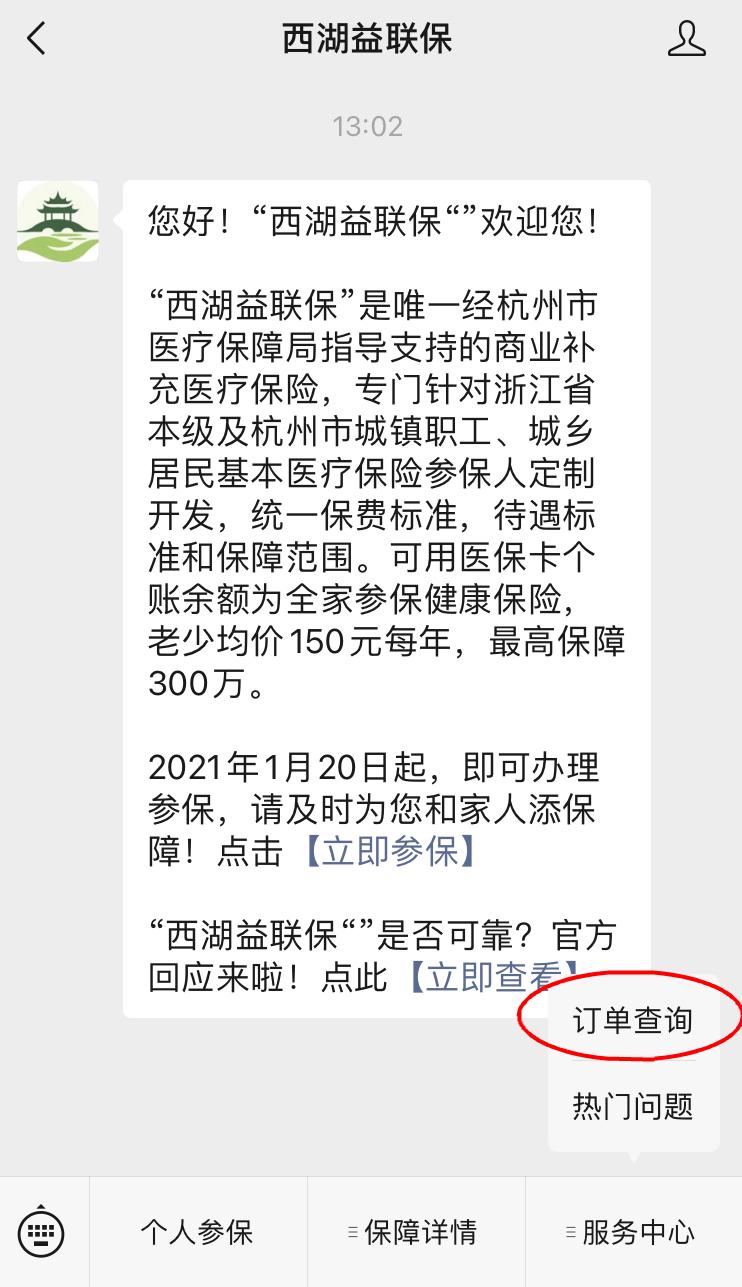Image resolution: width=742 pixels, height=1287 pixels.
Task: Switch to keyboard input mode
Action: (x=41, y=1230)
